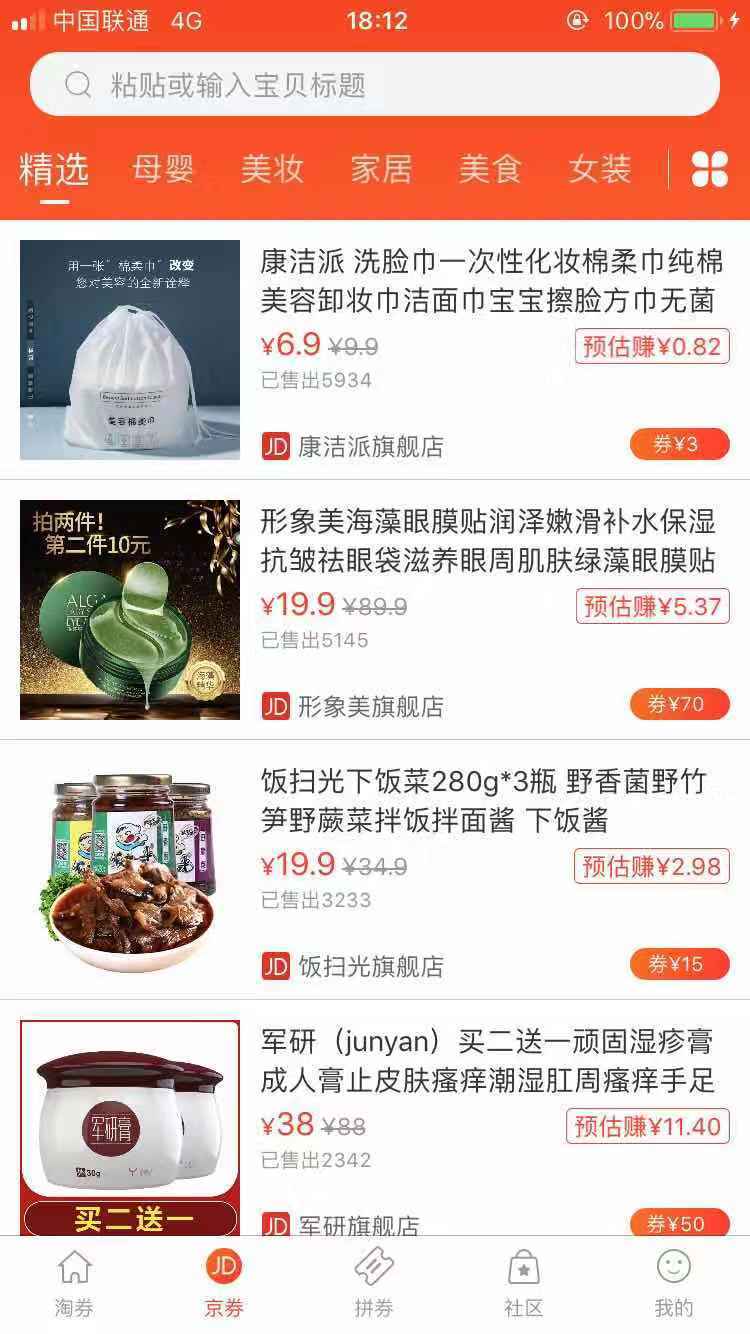750x1334 pixels.
Task: Show the 女装 category tab
Action: point(600,170)
